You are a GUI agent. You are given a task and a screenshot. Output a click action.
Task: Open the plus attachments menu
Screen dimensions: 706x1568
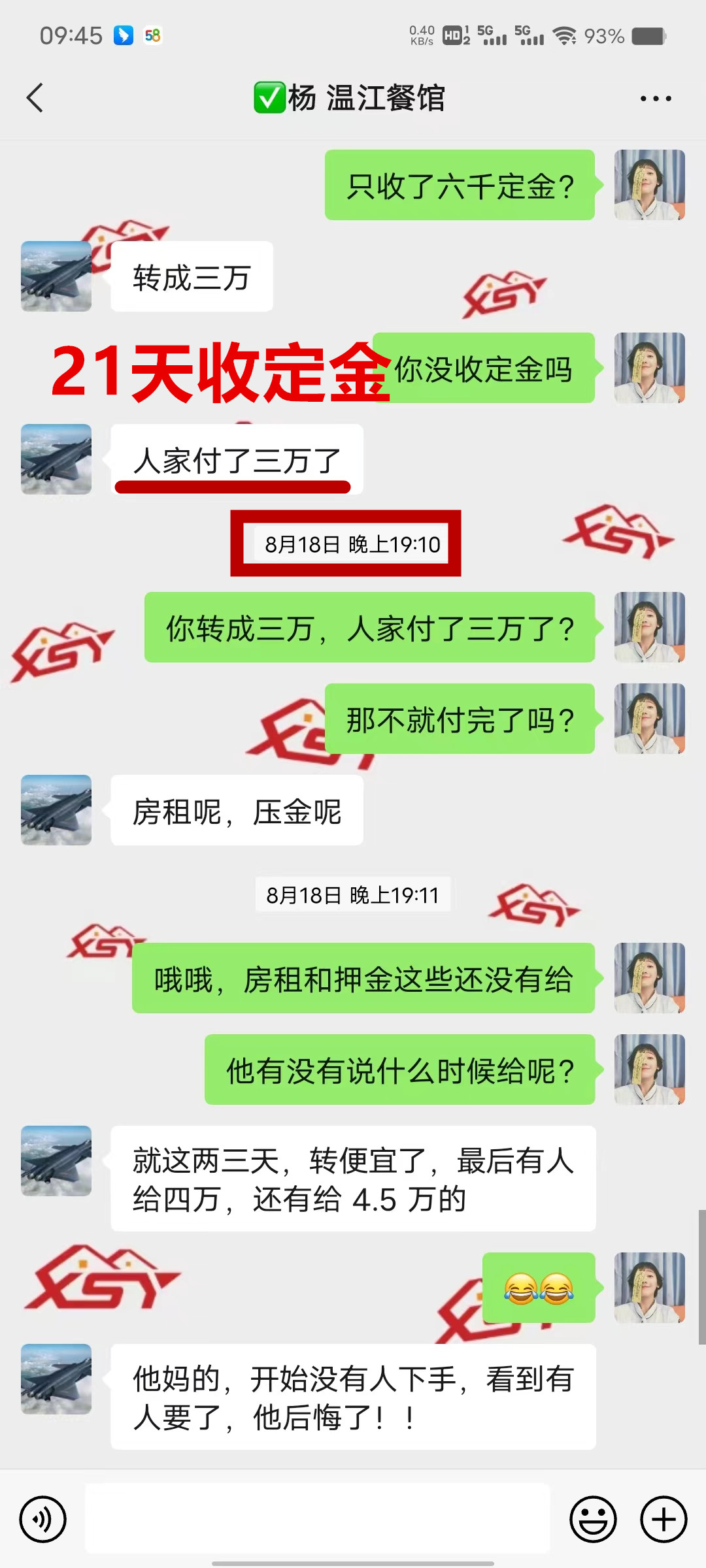(663, 1519)
